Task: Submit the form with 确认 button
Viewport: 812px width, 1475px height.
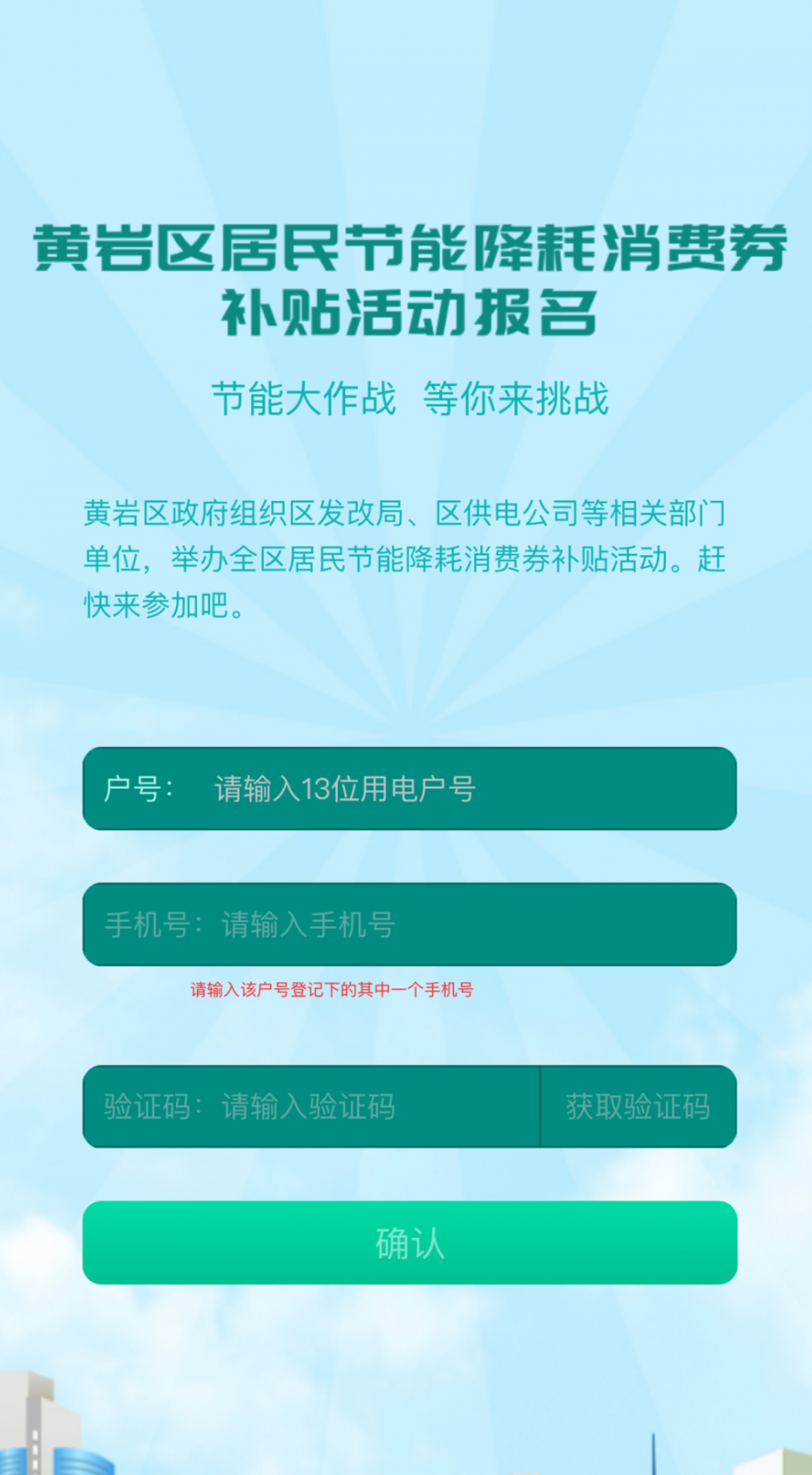Action: 410,1243
